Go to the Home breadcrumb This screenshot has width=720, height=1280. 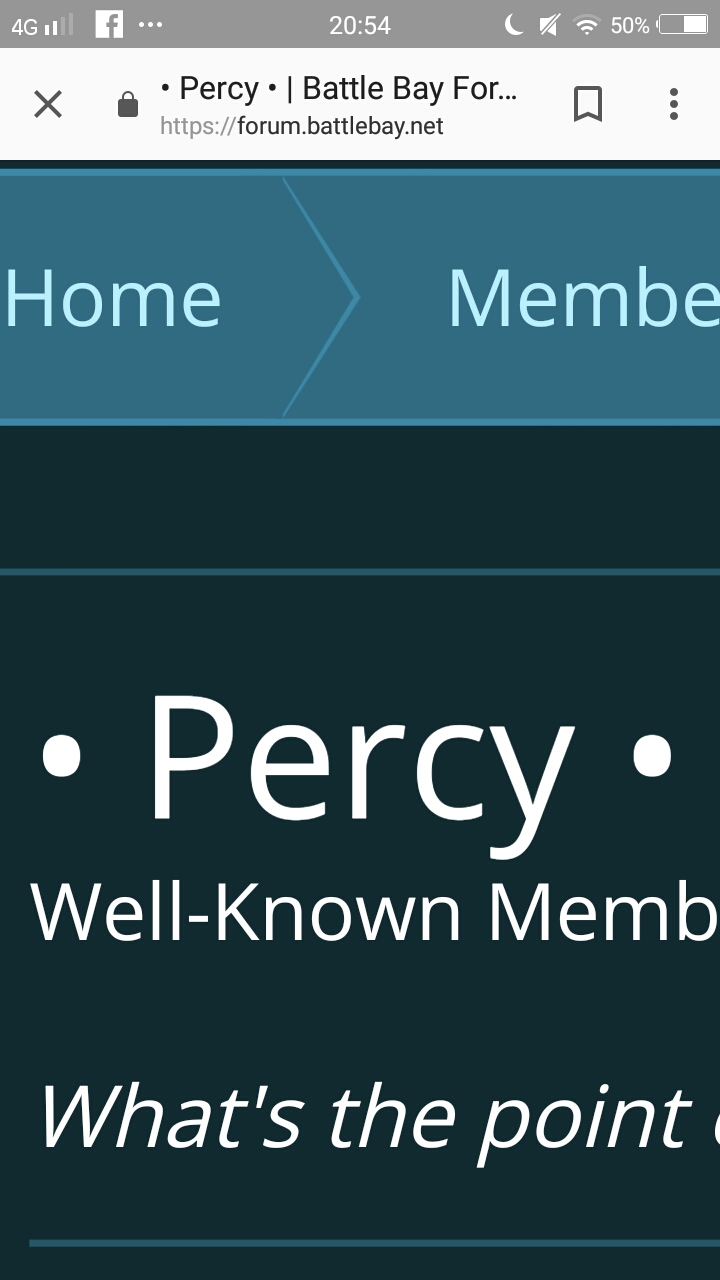(112, 298)
